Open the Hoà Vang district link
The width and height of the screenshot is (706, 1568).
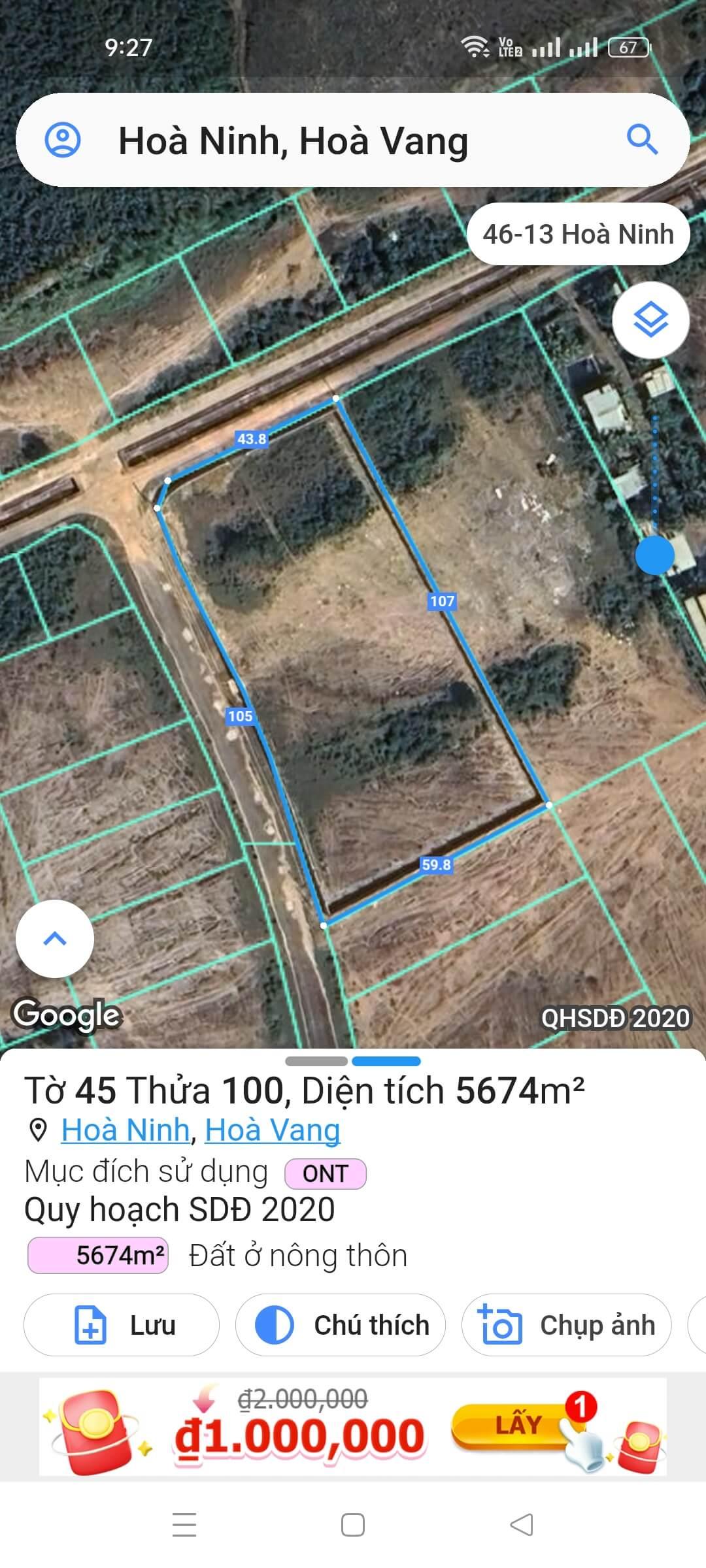(x=273, y=1130)
